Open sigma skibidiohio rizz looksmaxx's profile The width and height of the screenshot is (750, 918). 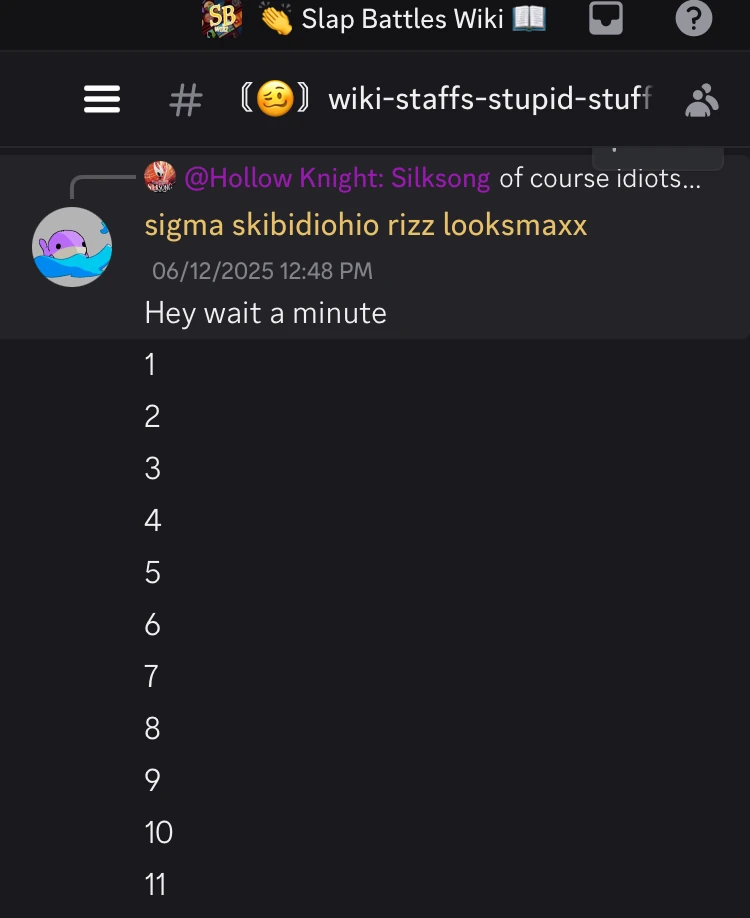363,225
